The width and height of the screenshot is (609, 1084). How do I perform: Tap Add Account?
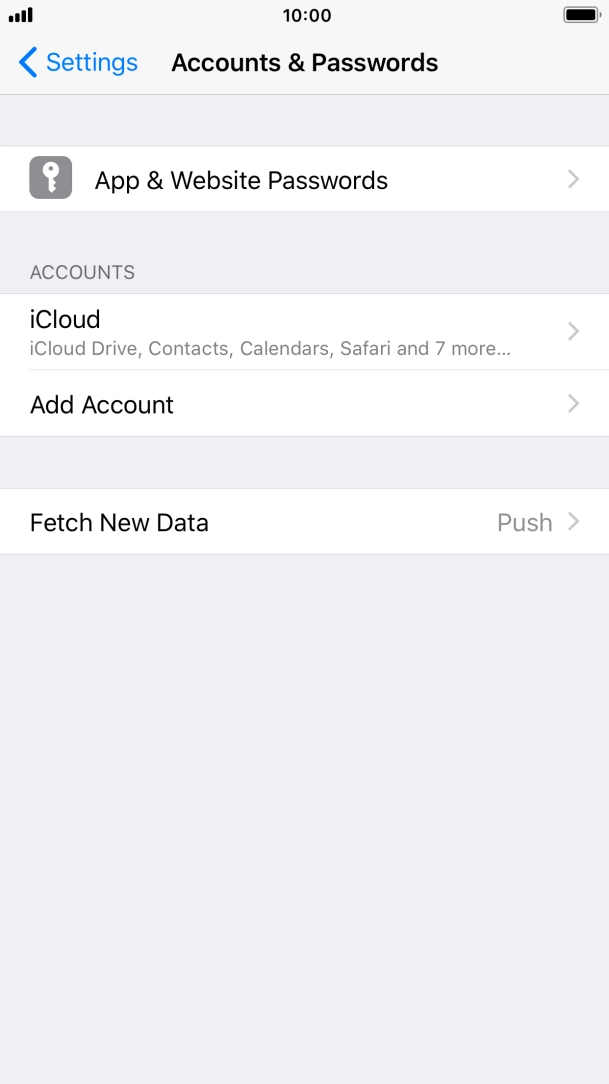304,403
